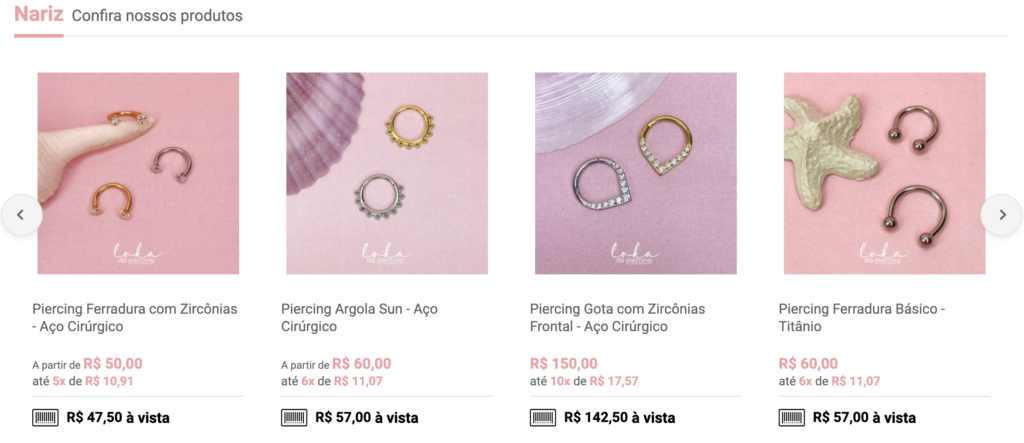
Task: Open Piercing Argola Sun product image
Action: click(387, 173)
